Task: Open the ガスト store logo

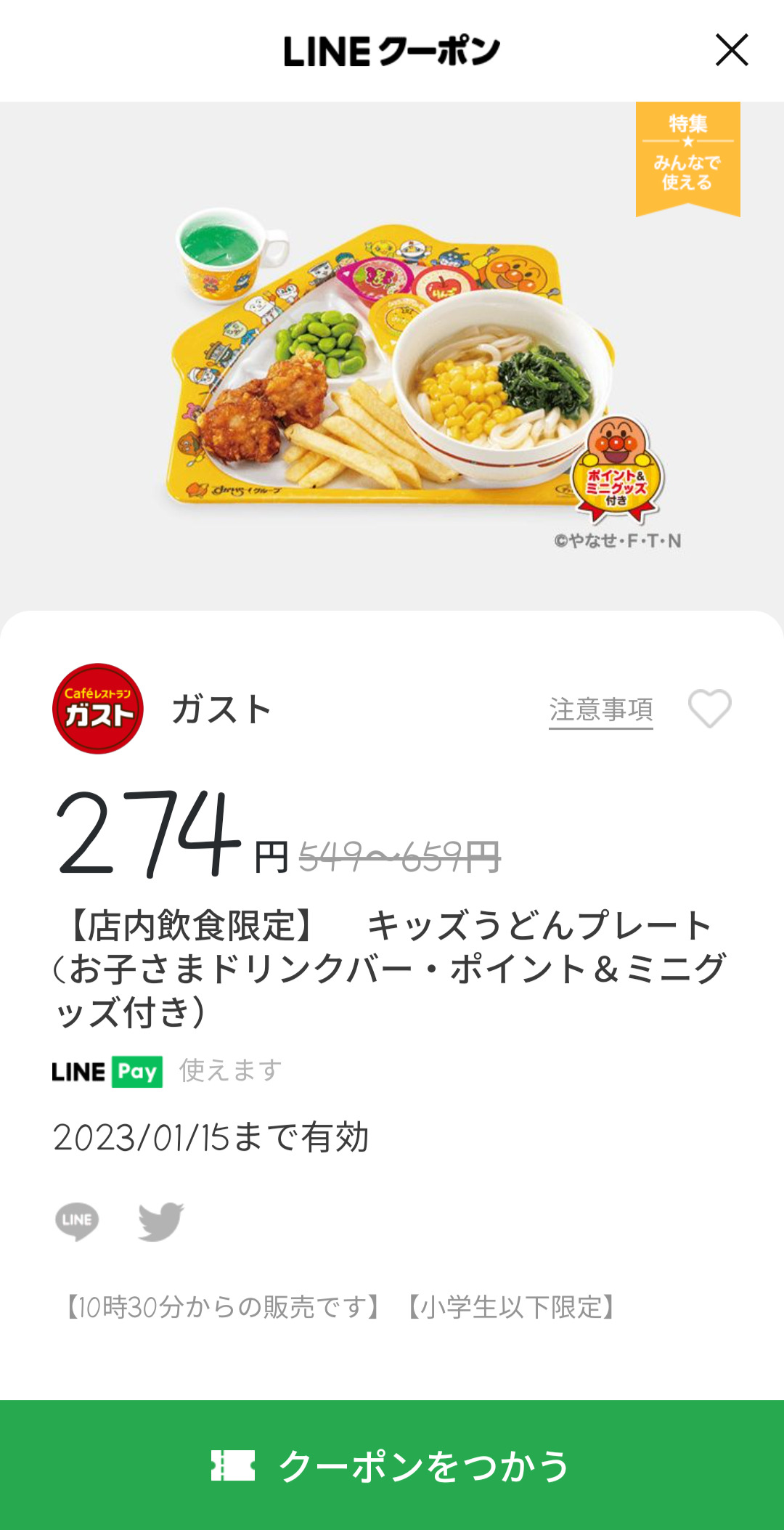Action: tap(98, 709)
